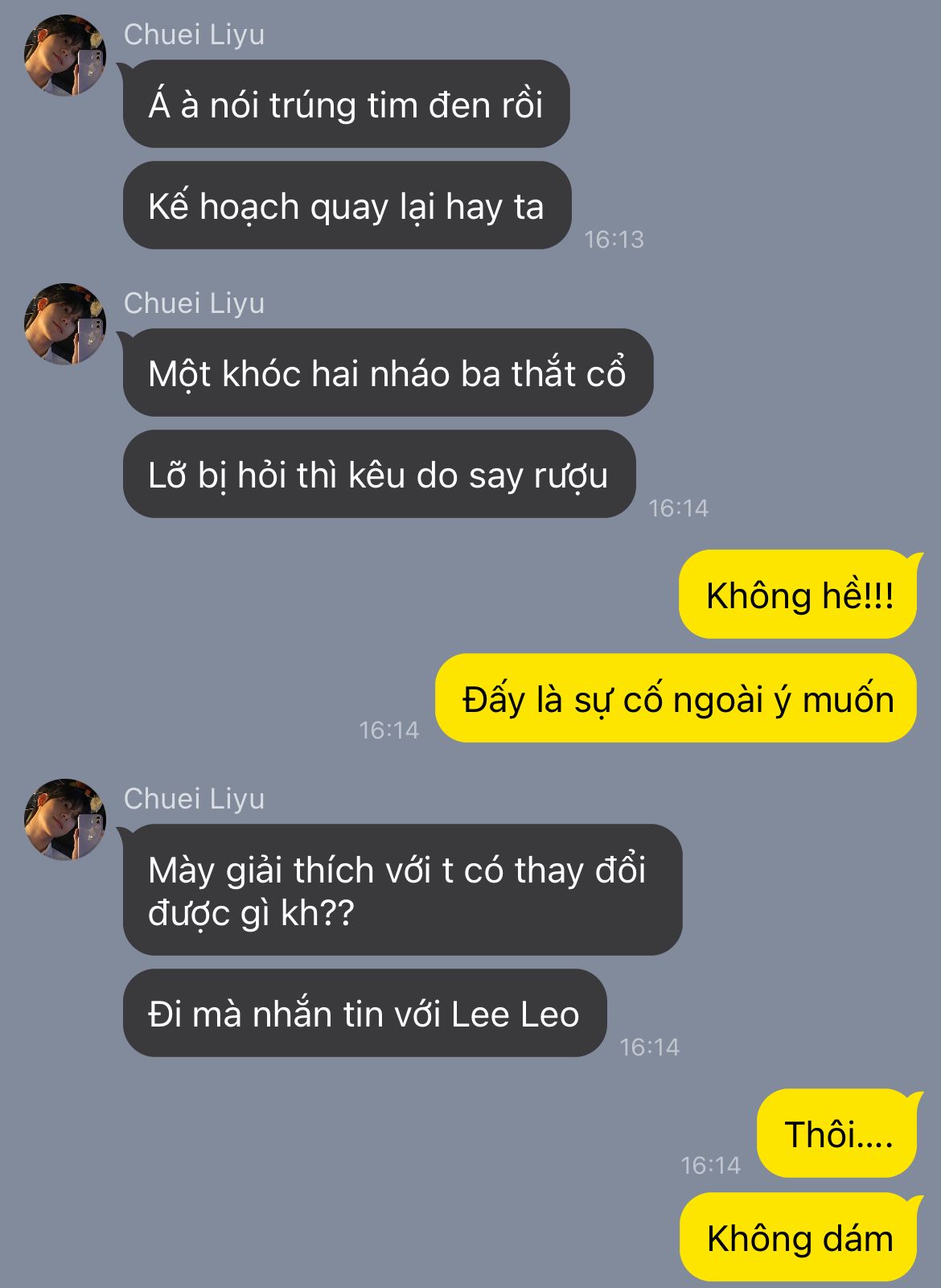Open Chuei Liyu's avatar above "Á à nói trúng" message

[x=64, y=56]
